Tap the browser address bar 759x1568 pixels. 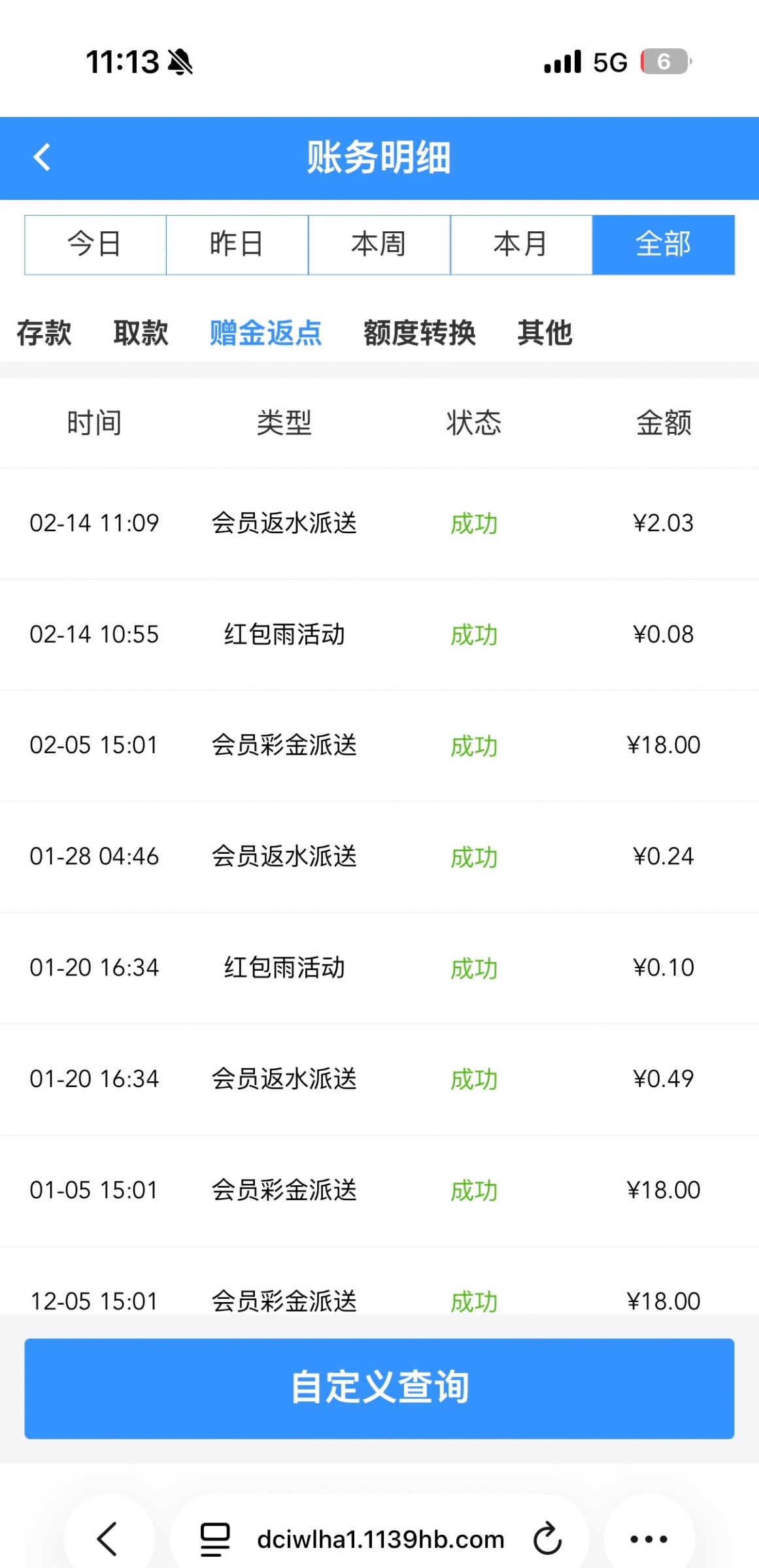(x=379, y=1539)
